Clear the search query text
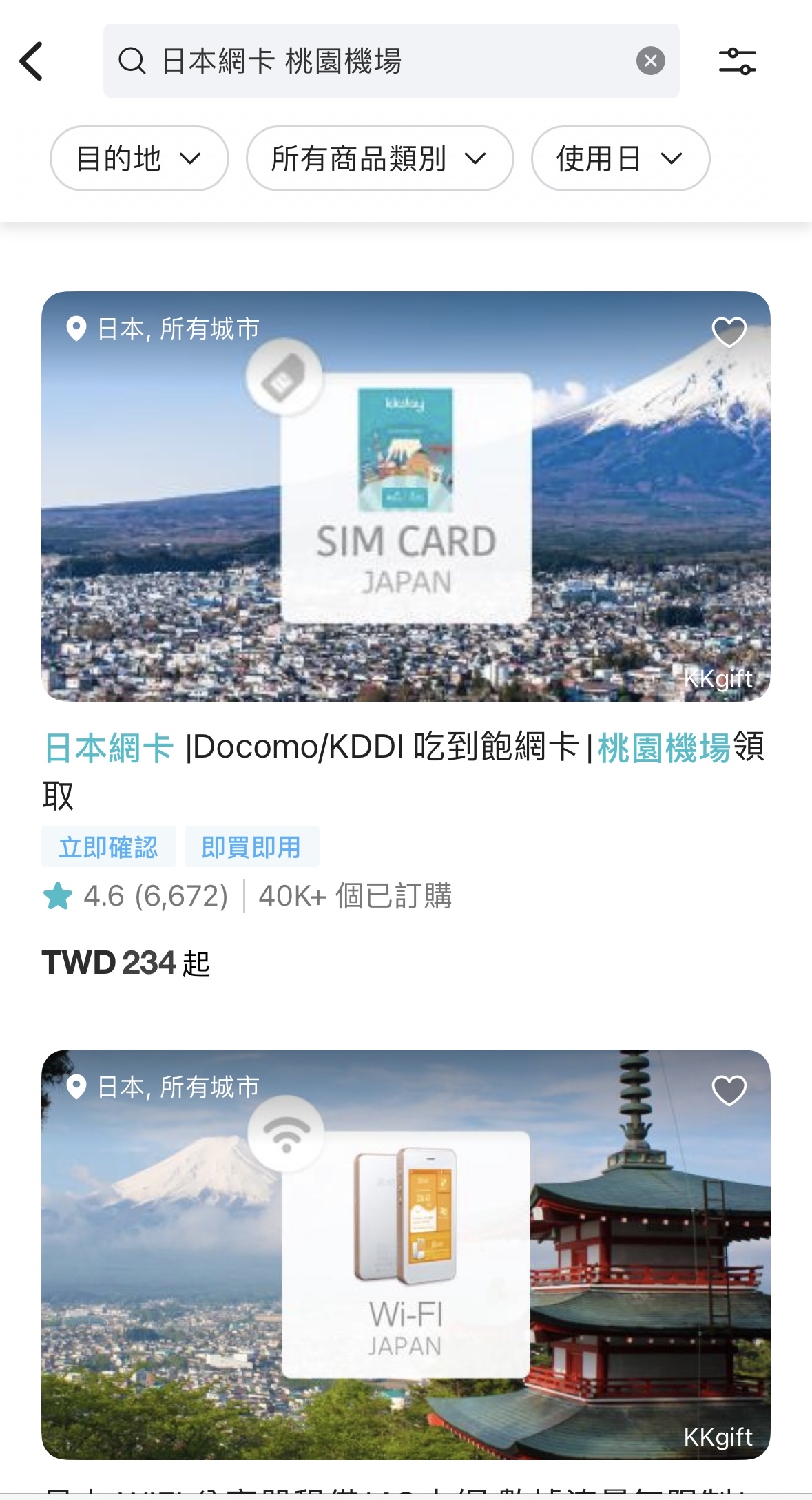Viewport: 812px width, 1500px height. tap(650, 61)
